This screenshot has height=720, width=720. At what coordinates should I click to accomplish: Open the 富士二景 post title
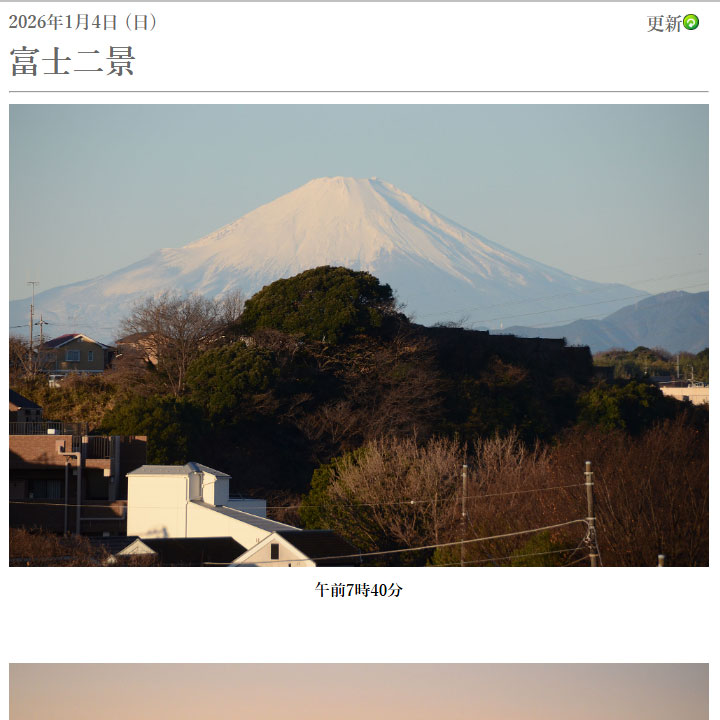(x=72, y=62)
